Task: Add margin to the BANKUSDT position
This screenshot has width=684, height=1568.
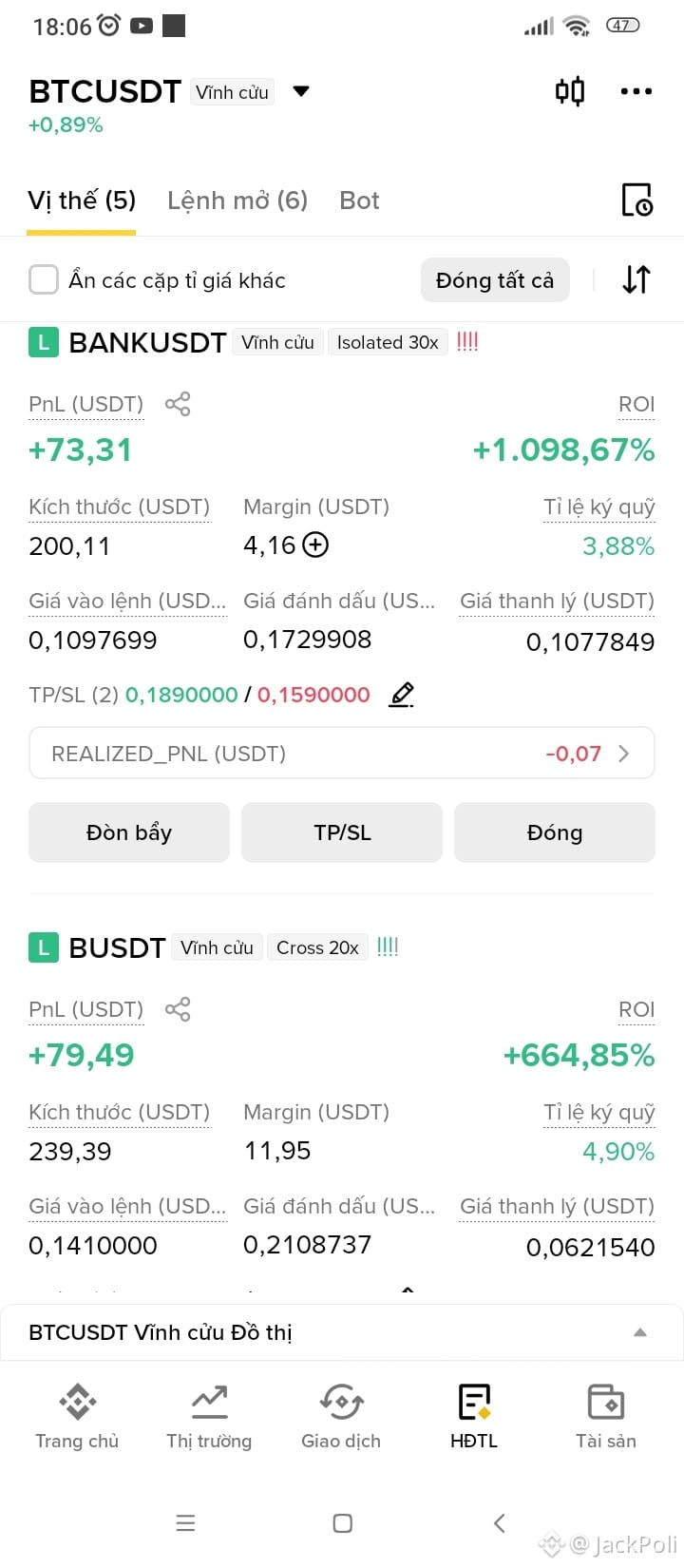Action: pyautogui.click(x=314, y=545)
